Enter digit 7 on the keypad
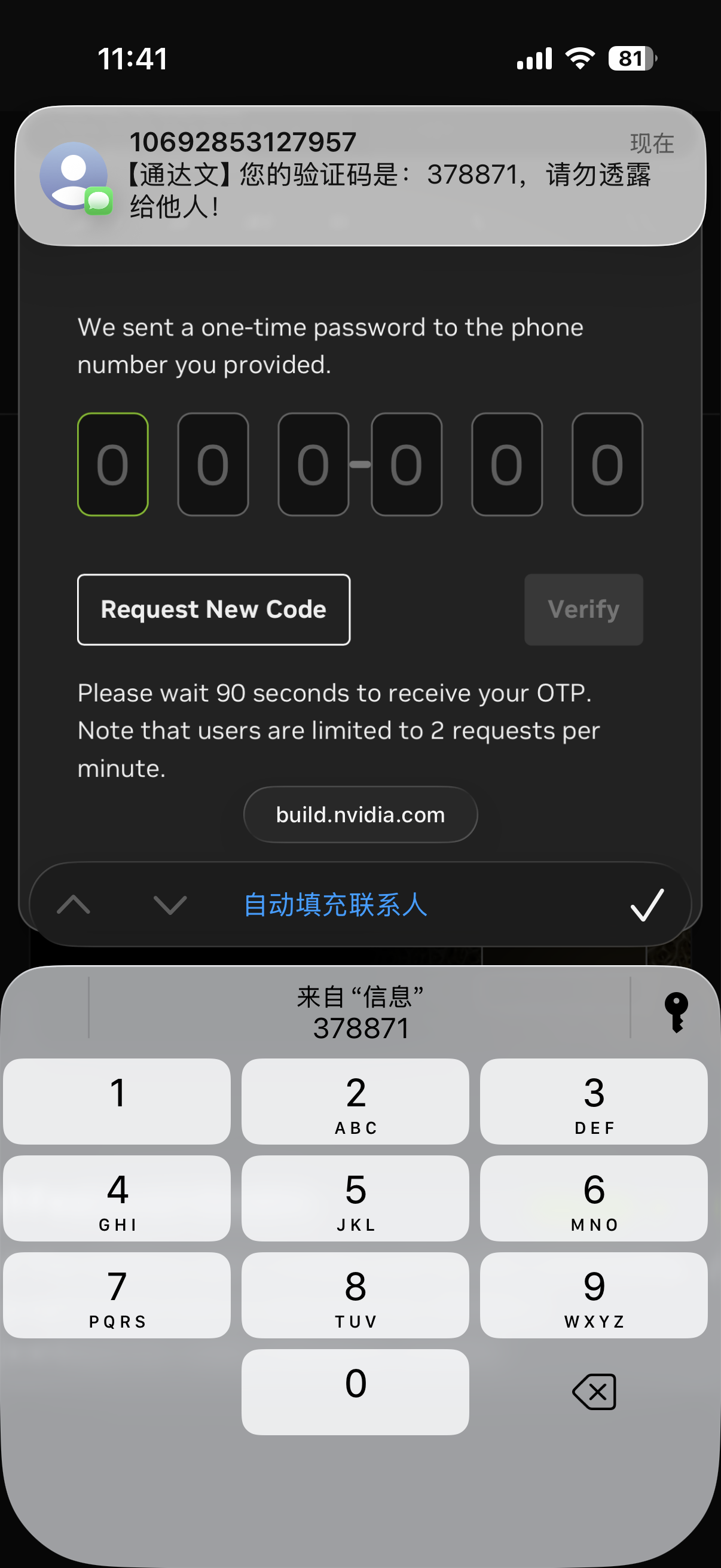Screen dimensions: 721x1568 pyautogui.click(x=117, y=1295)
